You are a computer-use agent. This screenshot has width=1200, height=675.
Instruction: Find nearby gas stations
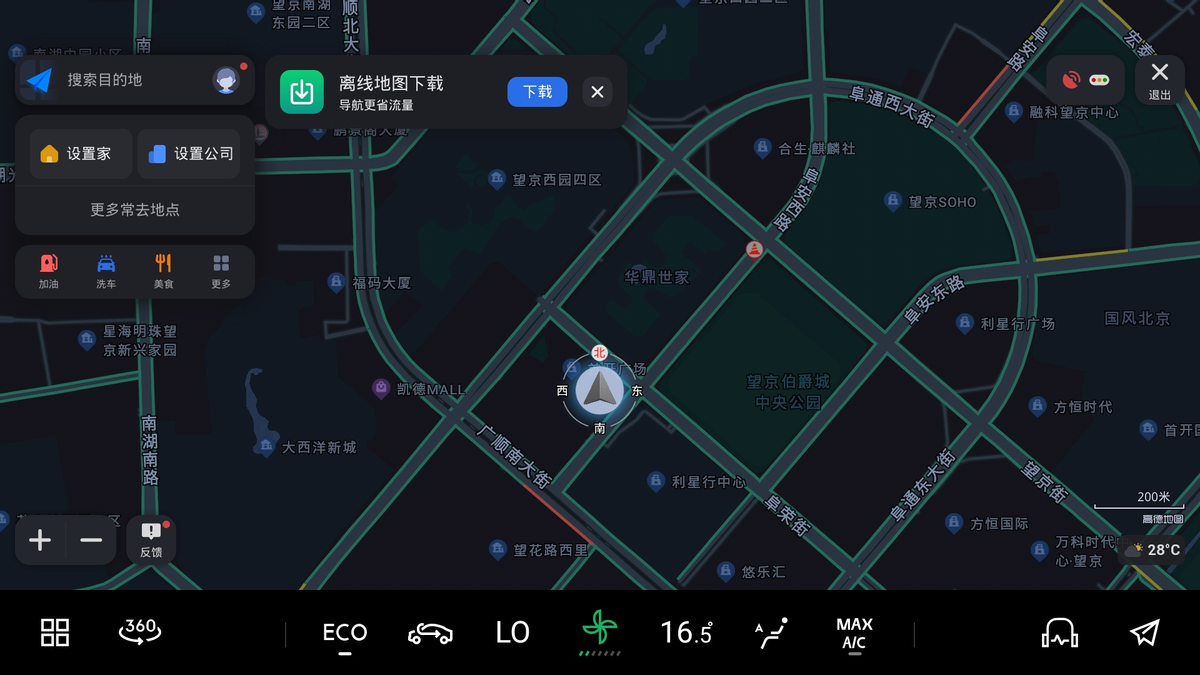tap(48, 271)
